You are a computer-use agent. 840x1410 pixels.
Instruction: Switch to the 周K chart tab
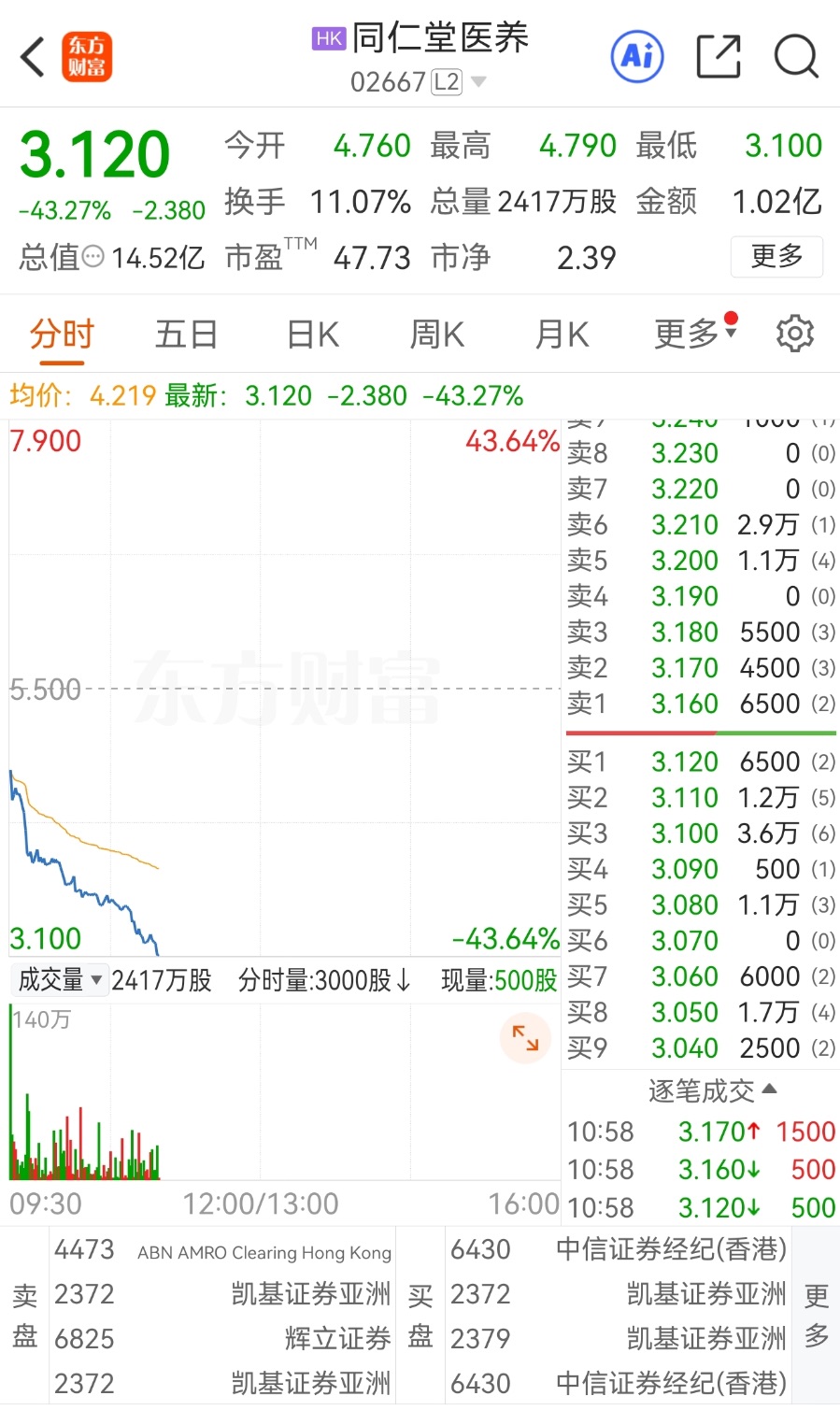click(x=436, y=334)
